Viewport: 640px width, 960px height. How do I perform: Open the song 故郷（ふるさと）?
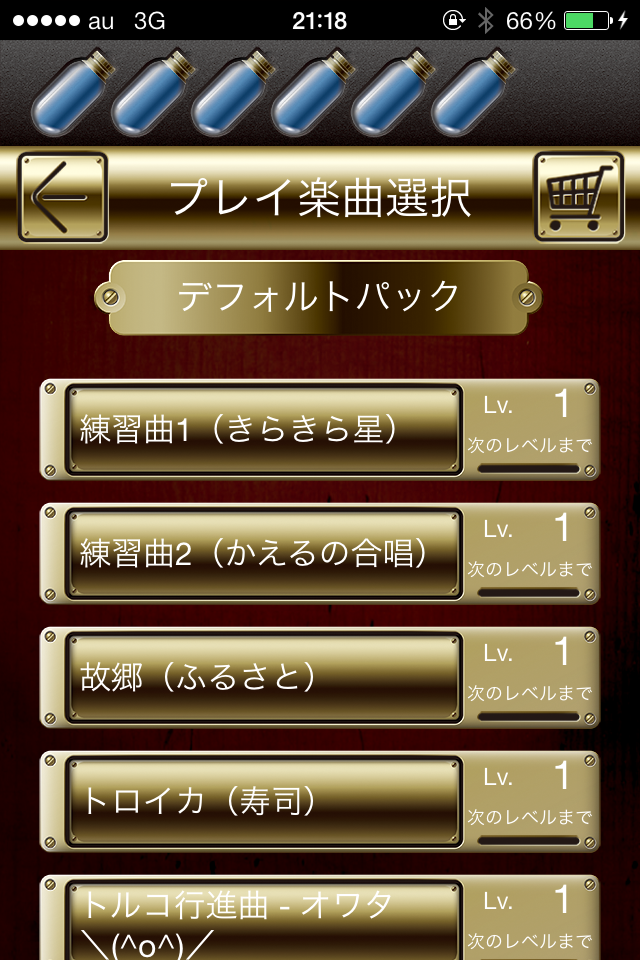(263, 678)
